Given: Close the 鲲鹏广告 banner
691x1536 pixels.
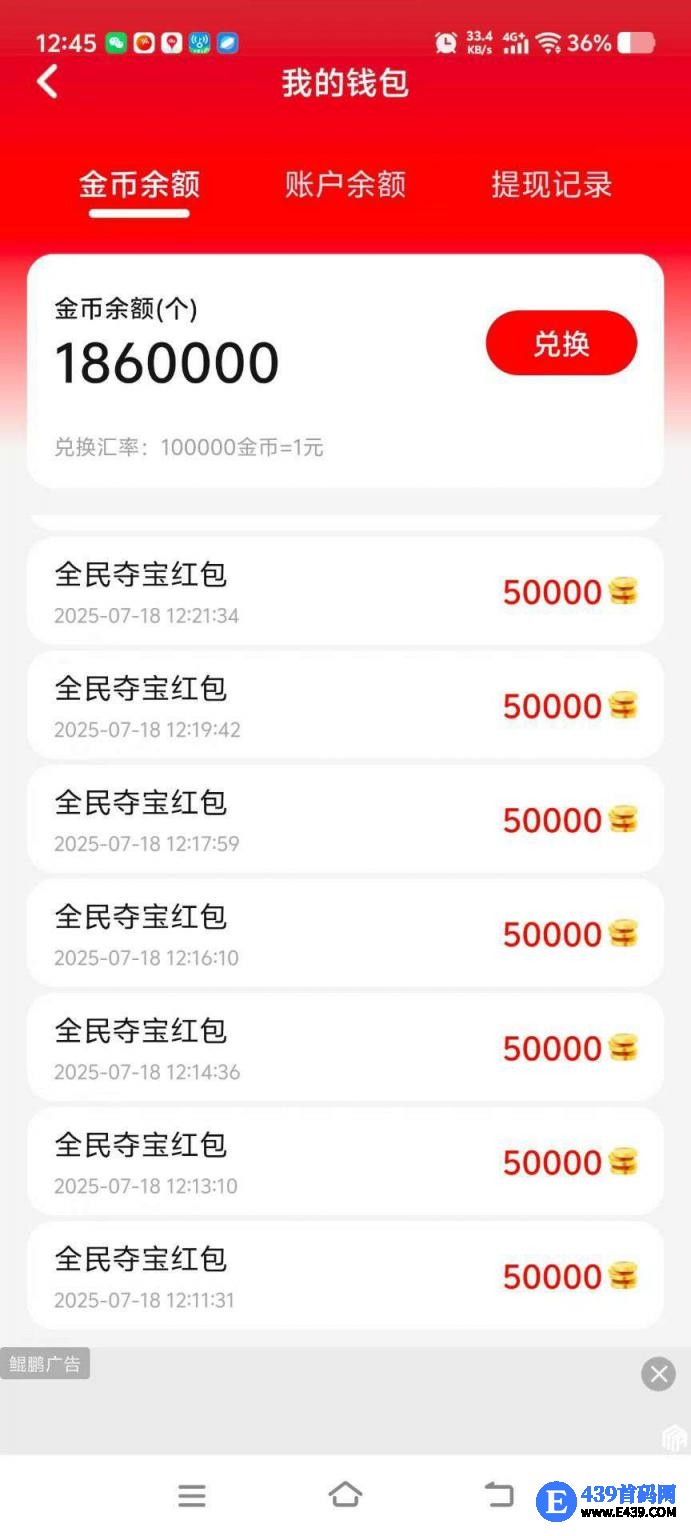Looking at the screenshot, I should [658, 1374].
